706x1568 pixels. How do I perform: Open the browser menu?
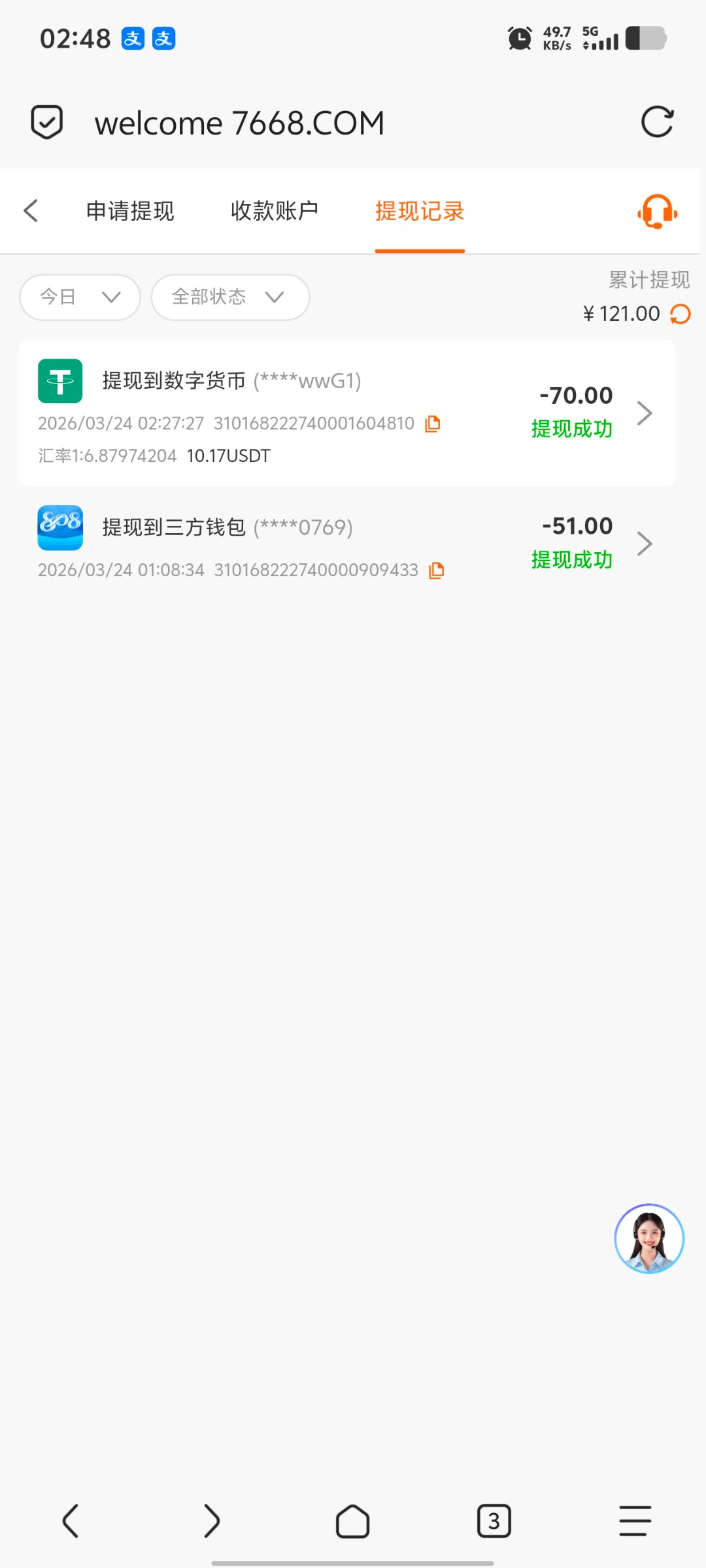tap(635, 1521)
